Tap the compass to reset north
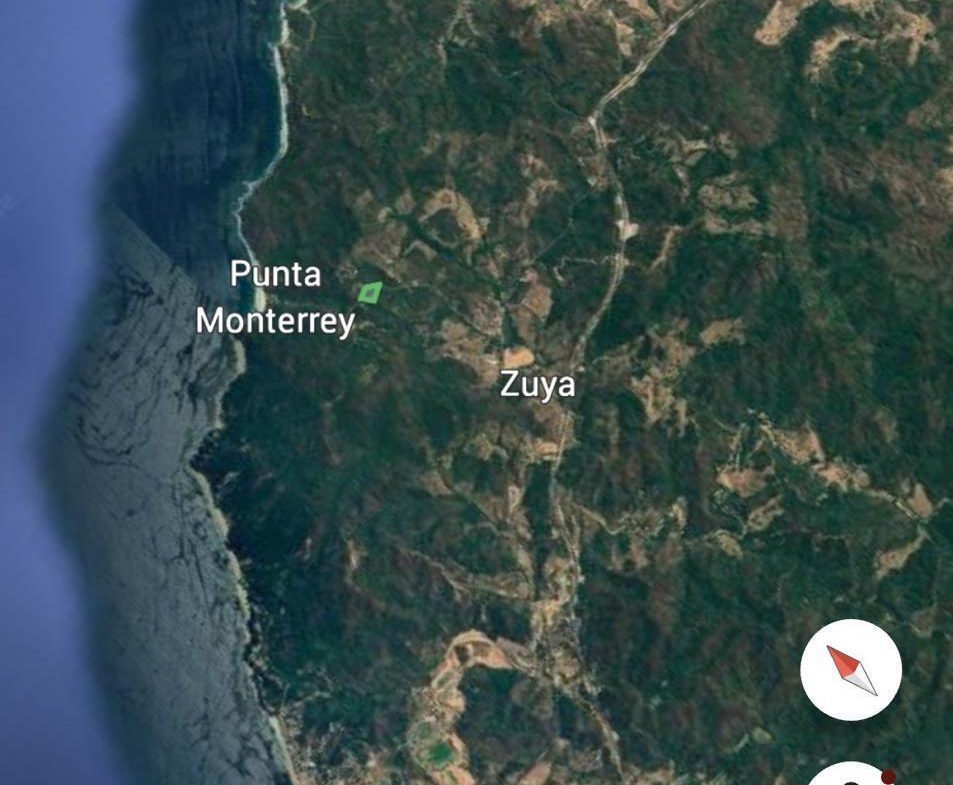 coord(851,670)
